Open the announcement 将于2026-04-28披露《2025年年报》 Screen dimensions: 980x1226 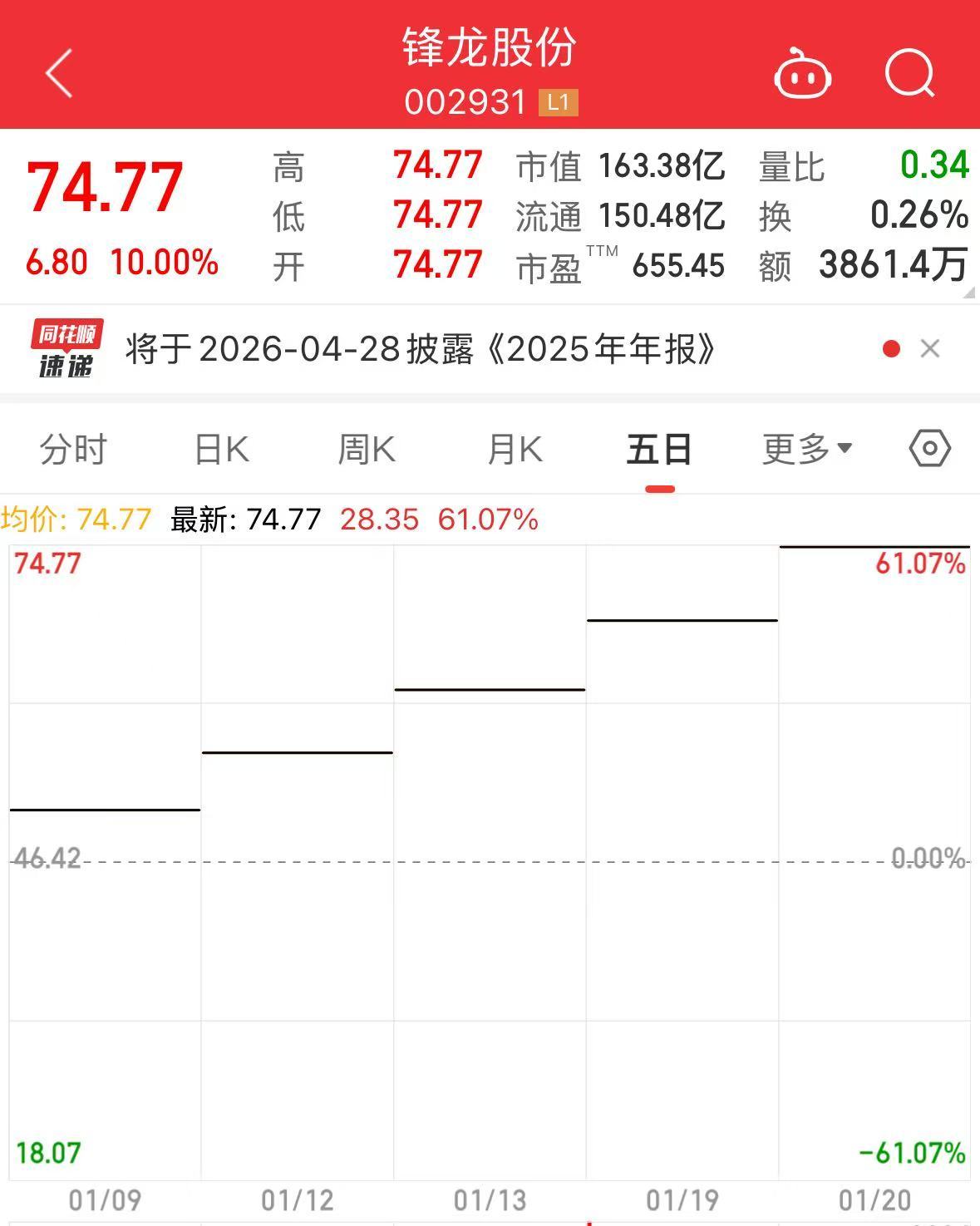click(420, 349)
